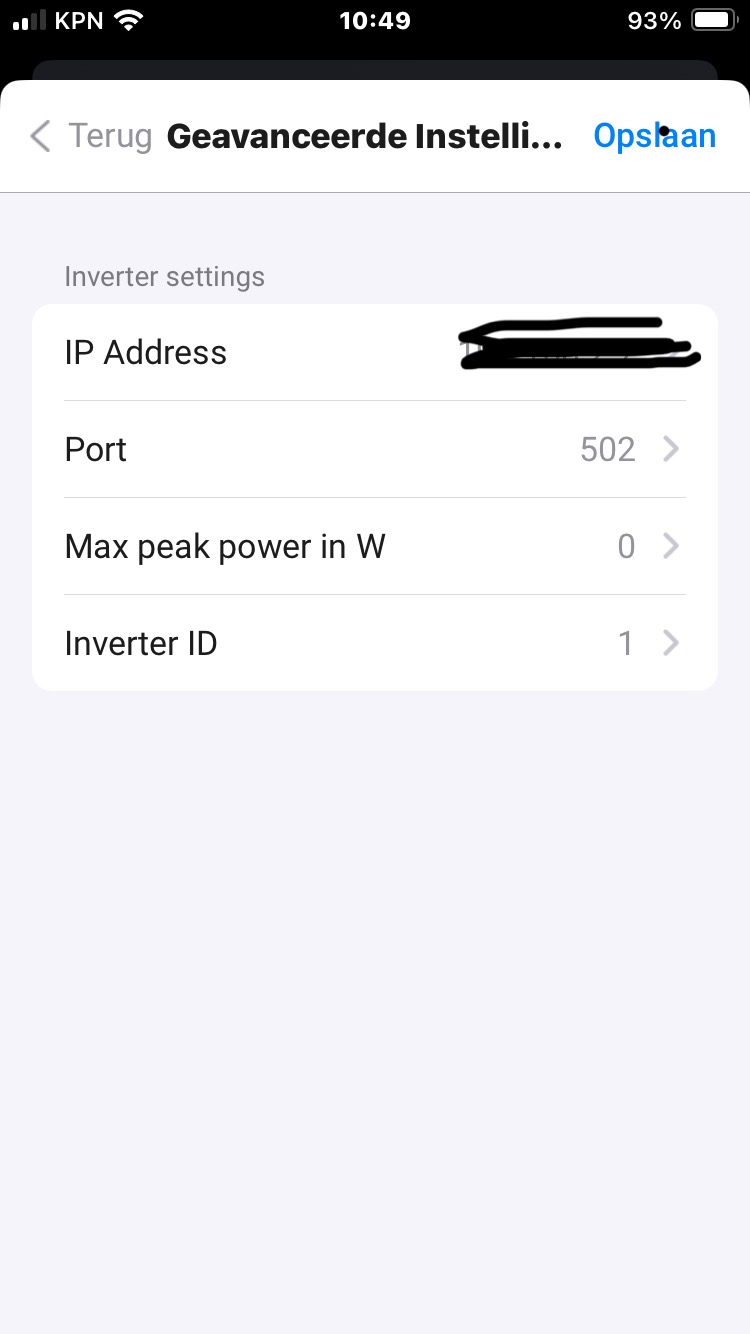Go back via the Terug button
The height and width of the screenshot is (1334, 750).
pos(92,136)
